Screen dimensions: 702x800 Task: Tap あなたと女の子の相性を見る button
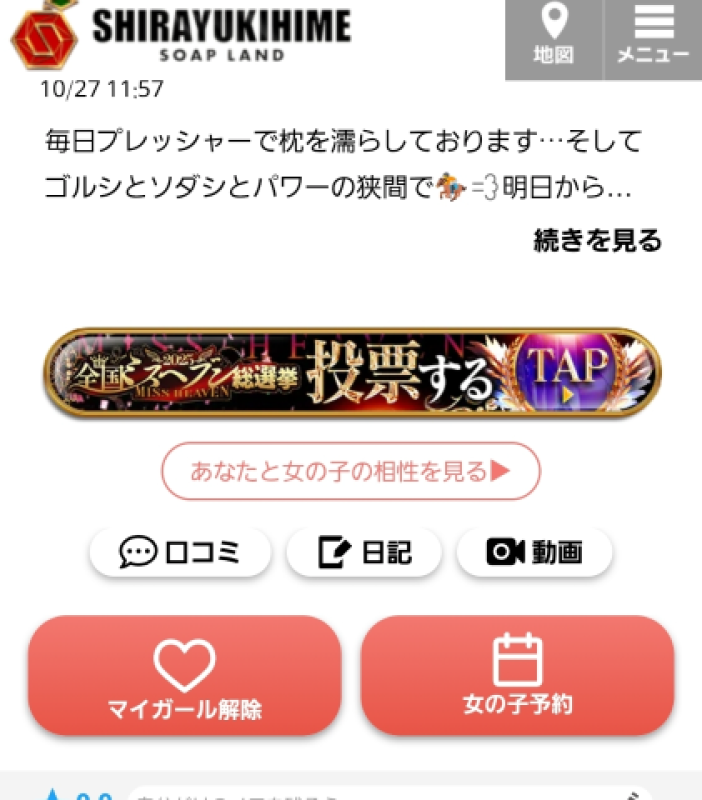(351, 471)
